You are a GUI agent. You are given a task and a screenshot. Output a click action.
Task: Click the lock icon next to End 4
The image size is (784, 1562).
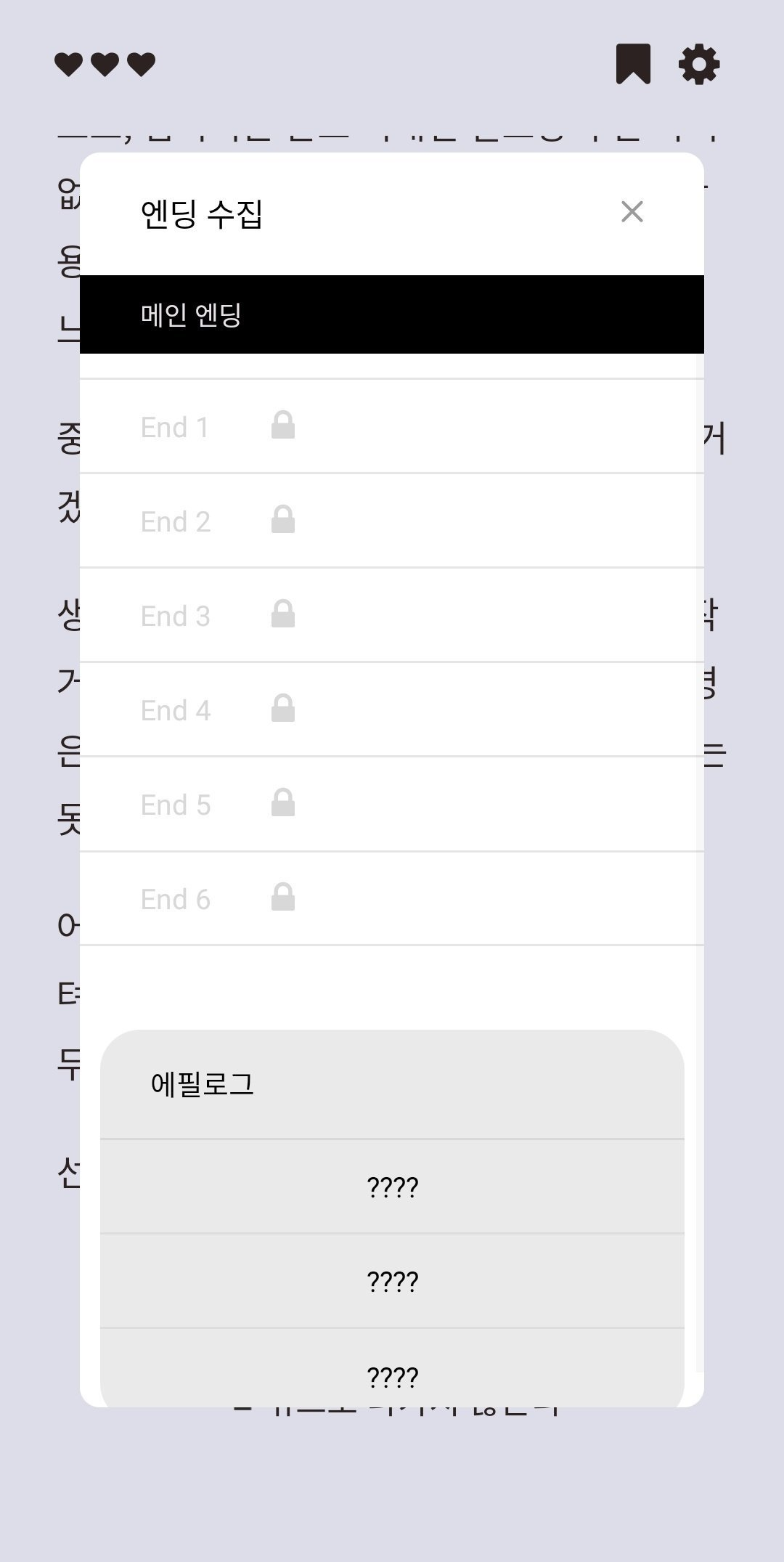pos(283,709)
